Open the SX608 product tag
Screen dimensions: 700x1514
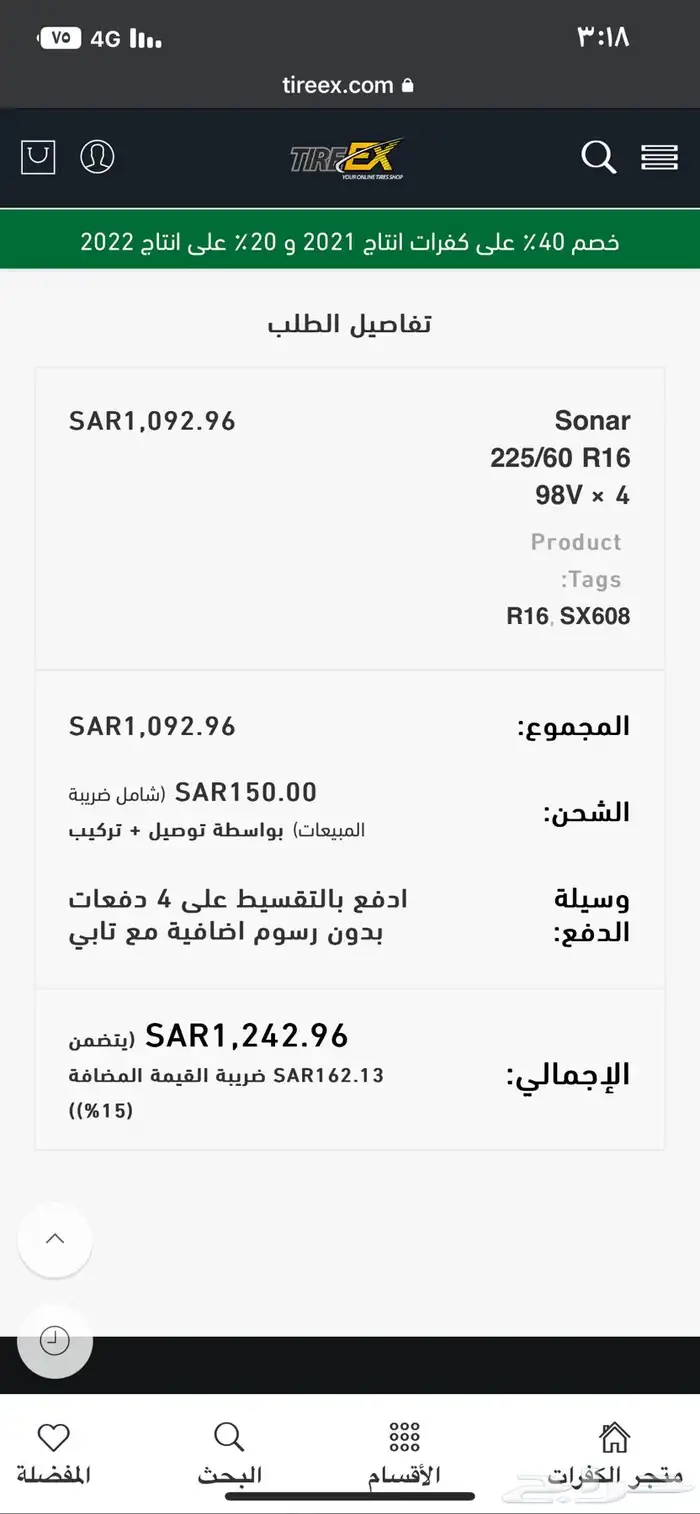(x=595, y=616)
